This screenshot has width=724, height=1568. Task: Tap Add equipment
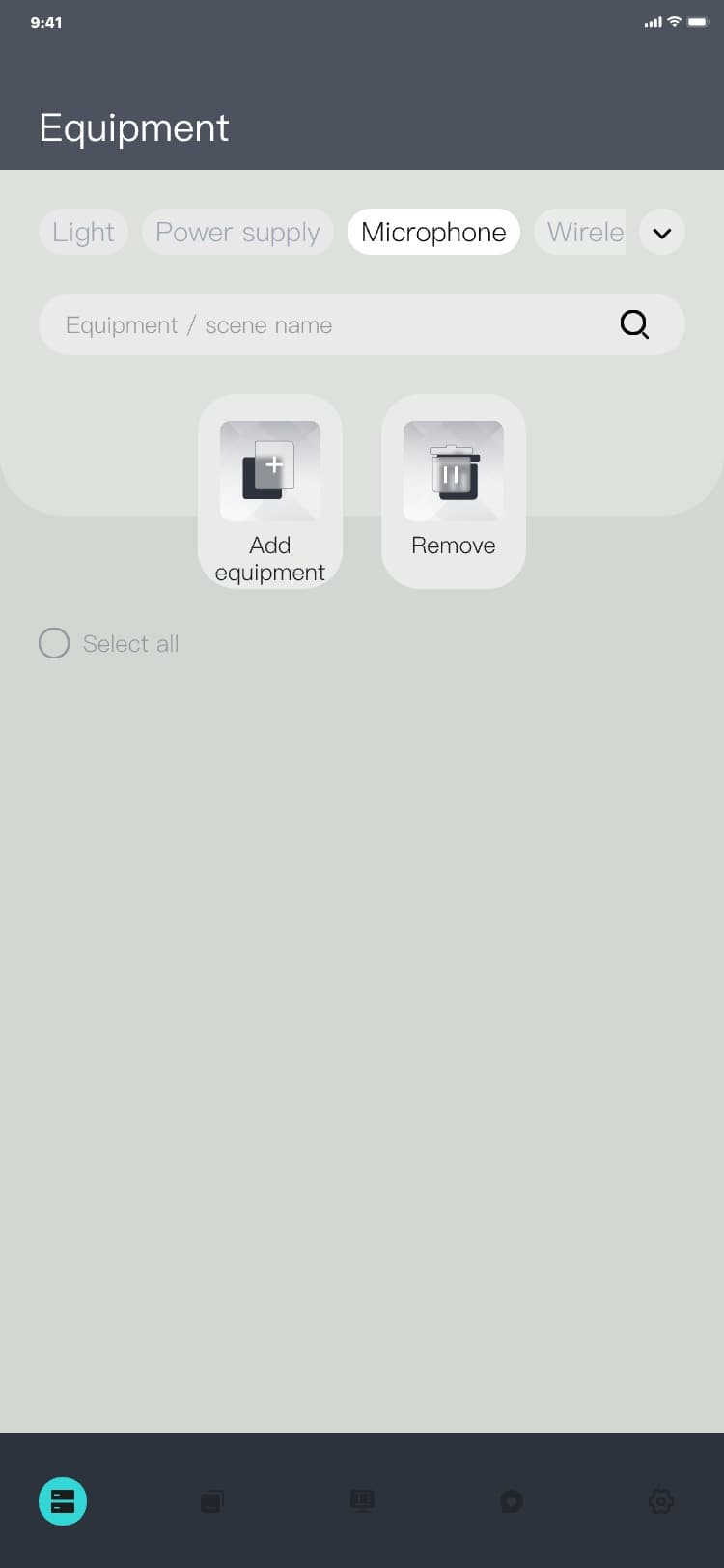[270, 491]
